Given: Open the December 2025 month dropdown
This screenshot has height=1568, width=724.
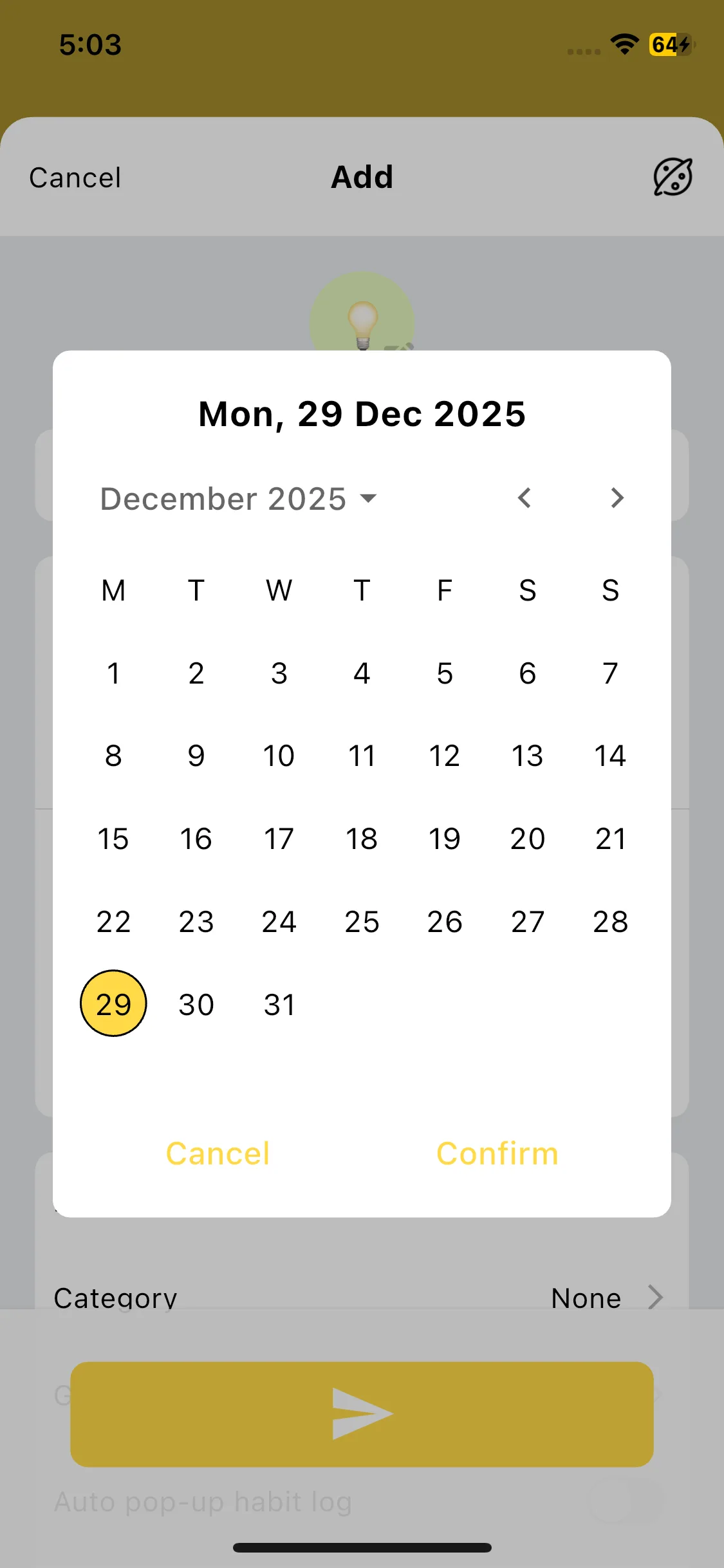Looking at the screenshot, I should tap(238, 499).
